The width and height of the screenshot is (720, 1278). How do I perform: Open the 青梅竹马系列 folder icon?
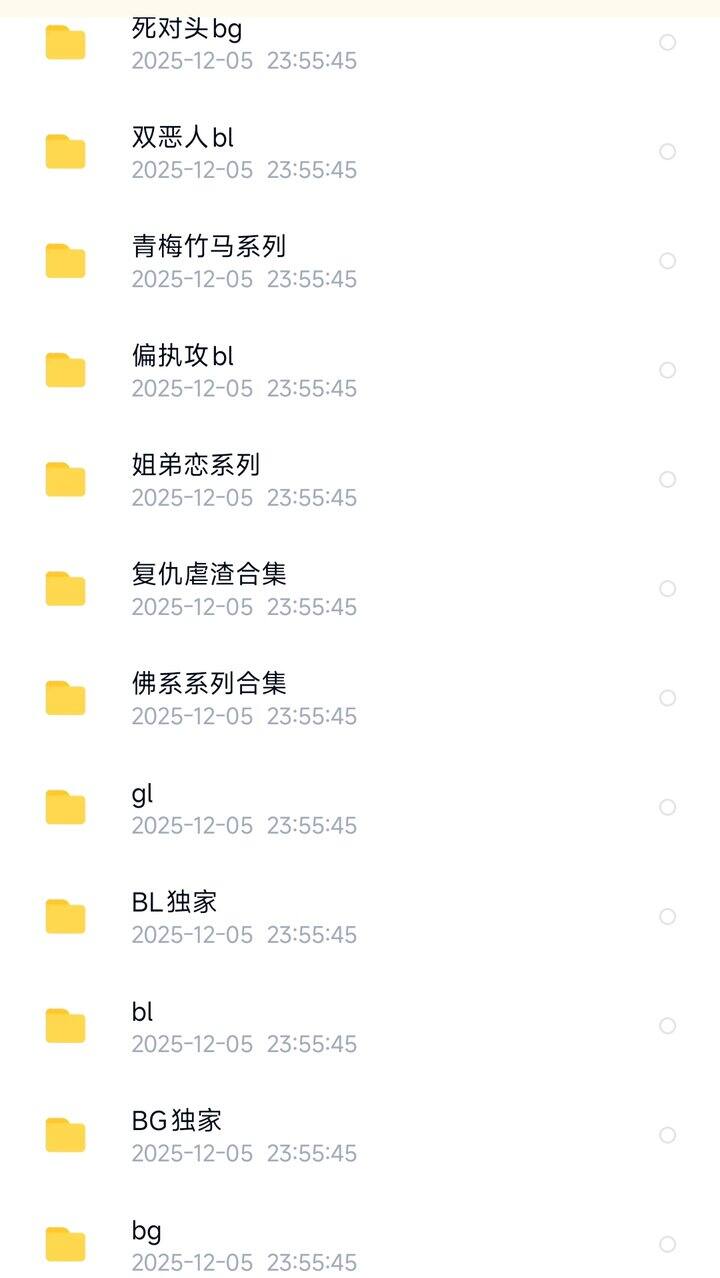65,260
